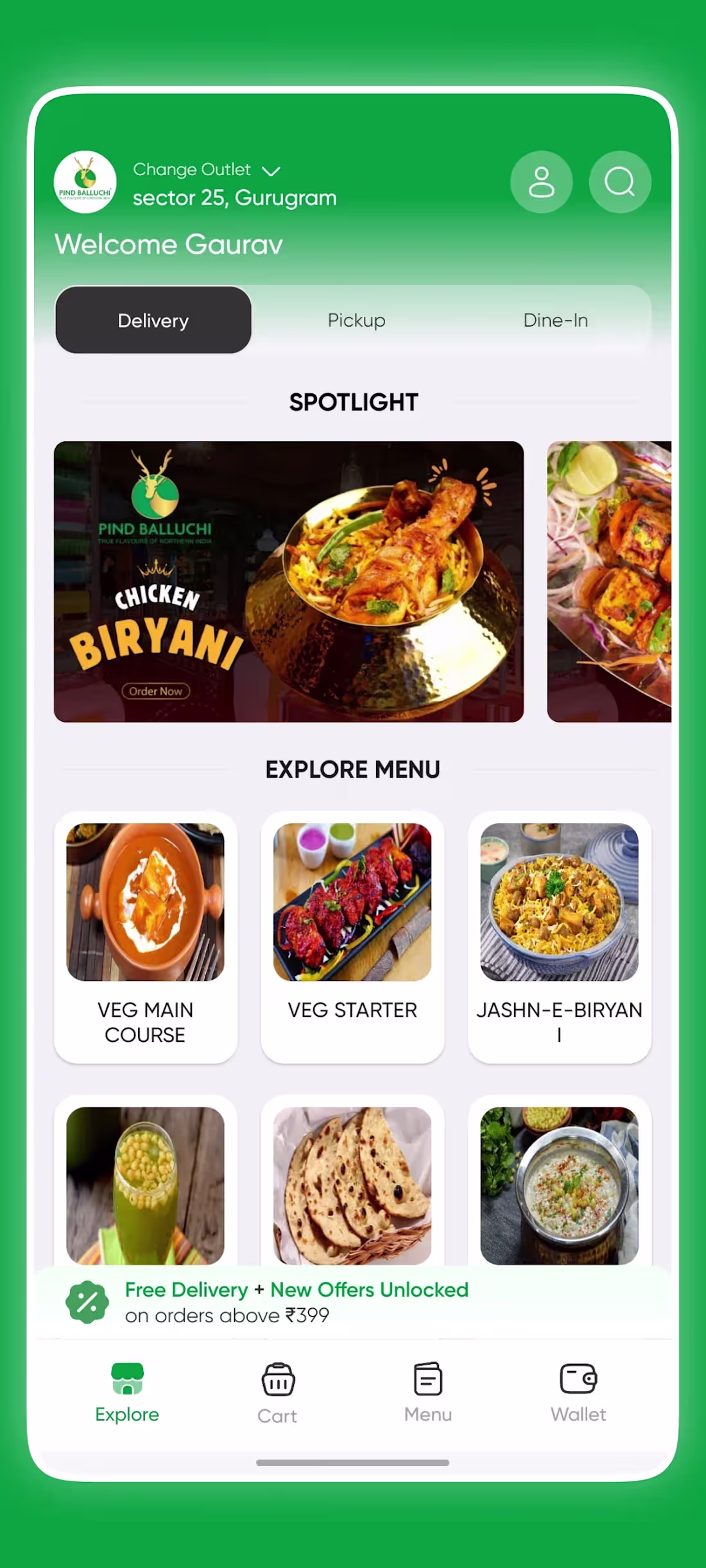The width and height of the screenshot is (706, 1568).
Task: Enable Dine-In mode
Action: click(556, 320)
